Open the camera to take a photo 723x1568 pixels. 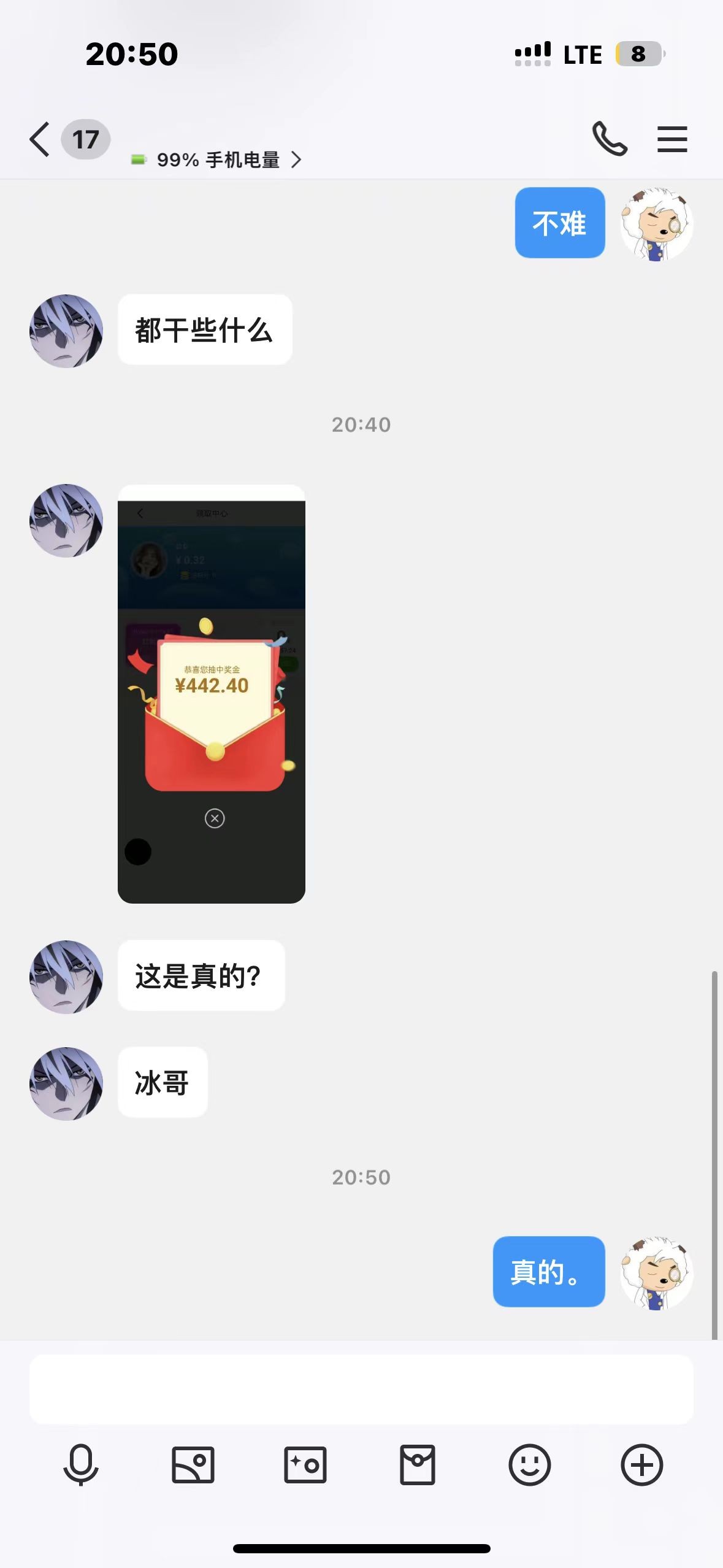[x=305, y=1465]
